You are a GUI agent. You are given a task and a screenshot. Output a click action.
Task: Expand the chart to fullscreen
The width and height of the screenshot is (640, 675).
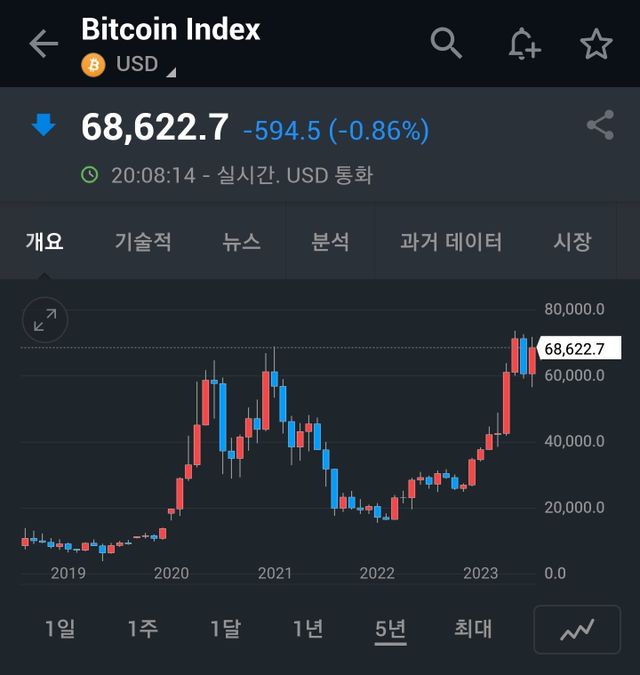pyautogui.click(x=45, y=320)
